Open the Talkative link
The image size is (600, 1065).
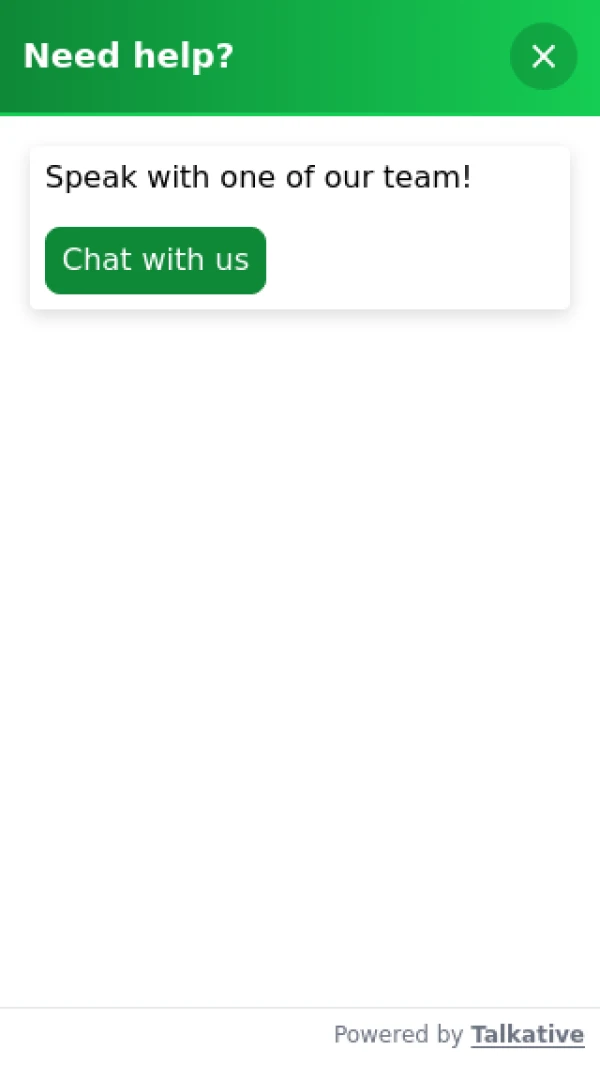point(527,1035)
